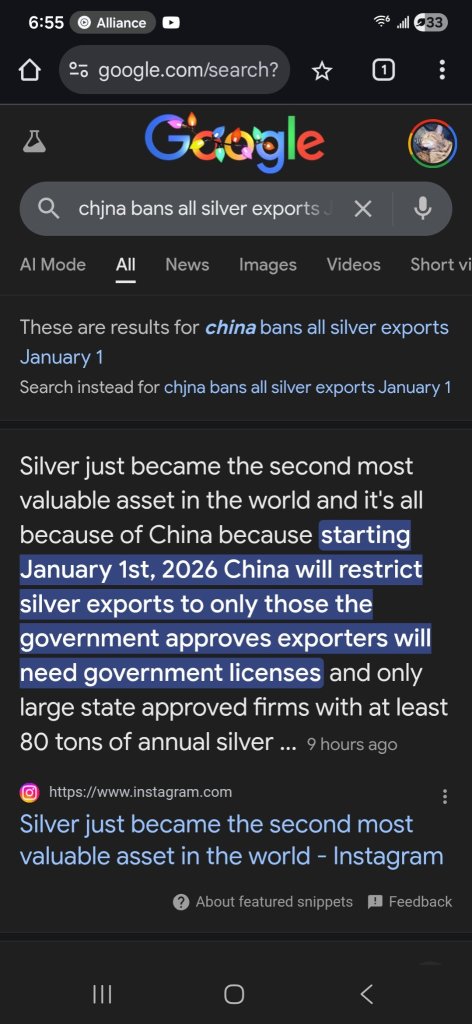Viewport: 472px width, 1024px height.
Task: Switch to the Videos tab
Action: click(354, 264)
